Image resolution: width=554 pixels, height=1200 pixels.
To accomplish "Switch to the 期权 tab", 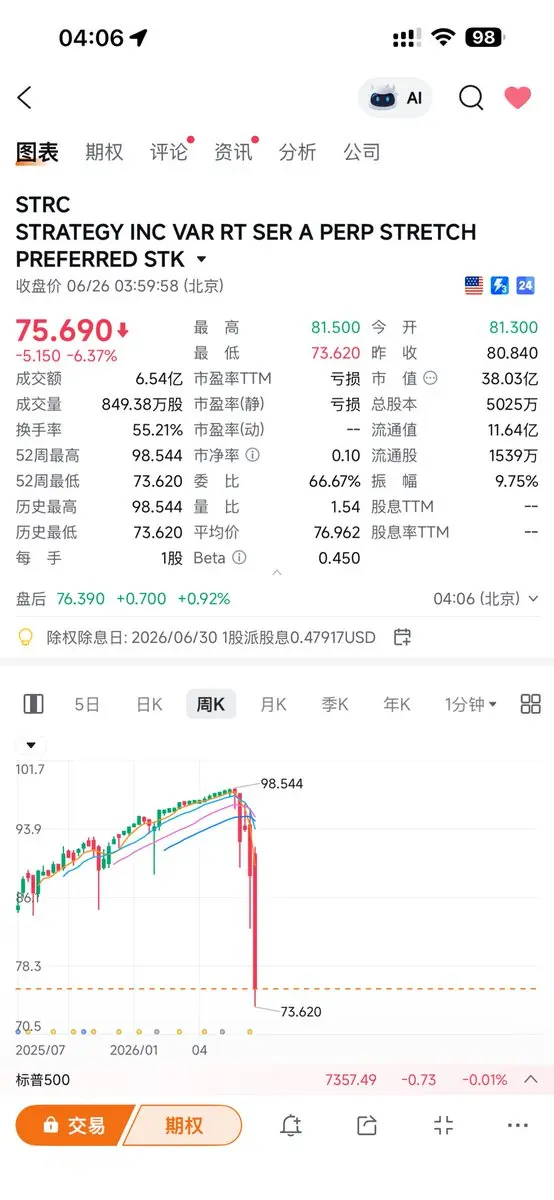I will coord(104,152).
